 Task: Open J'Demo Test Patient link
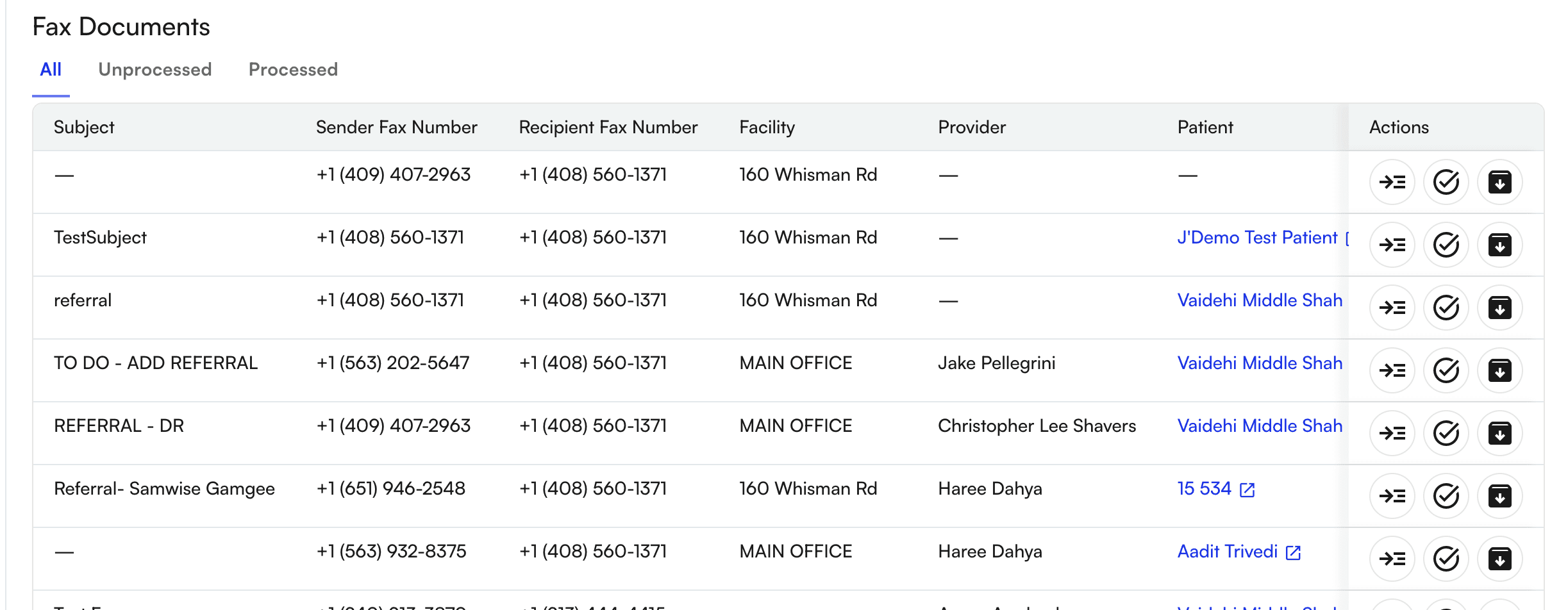coord(1256,238)
